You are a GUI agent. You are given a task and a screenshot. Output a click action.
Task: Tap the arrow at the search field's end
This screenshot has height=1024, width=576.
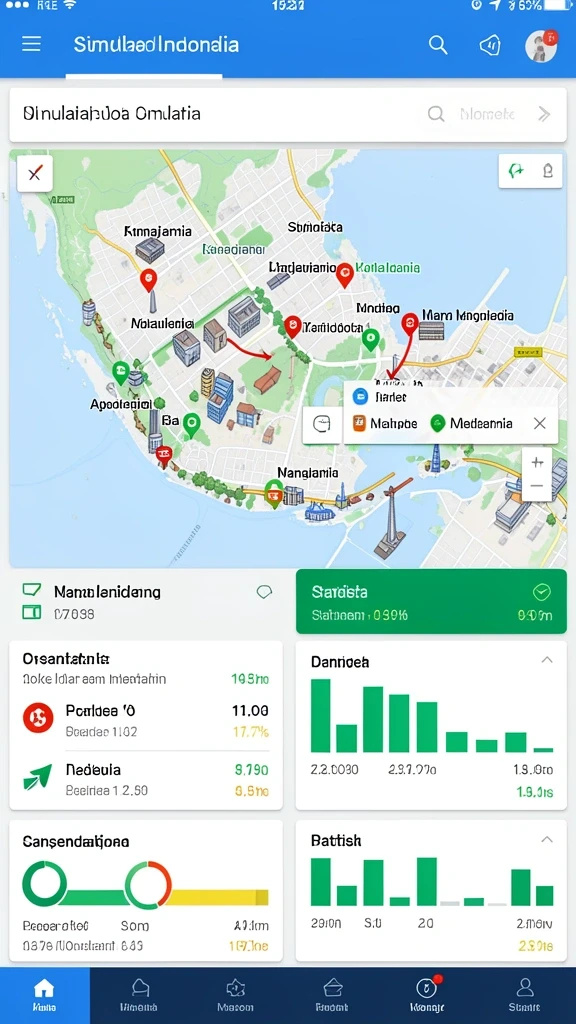tap(544, 115)
